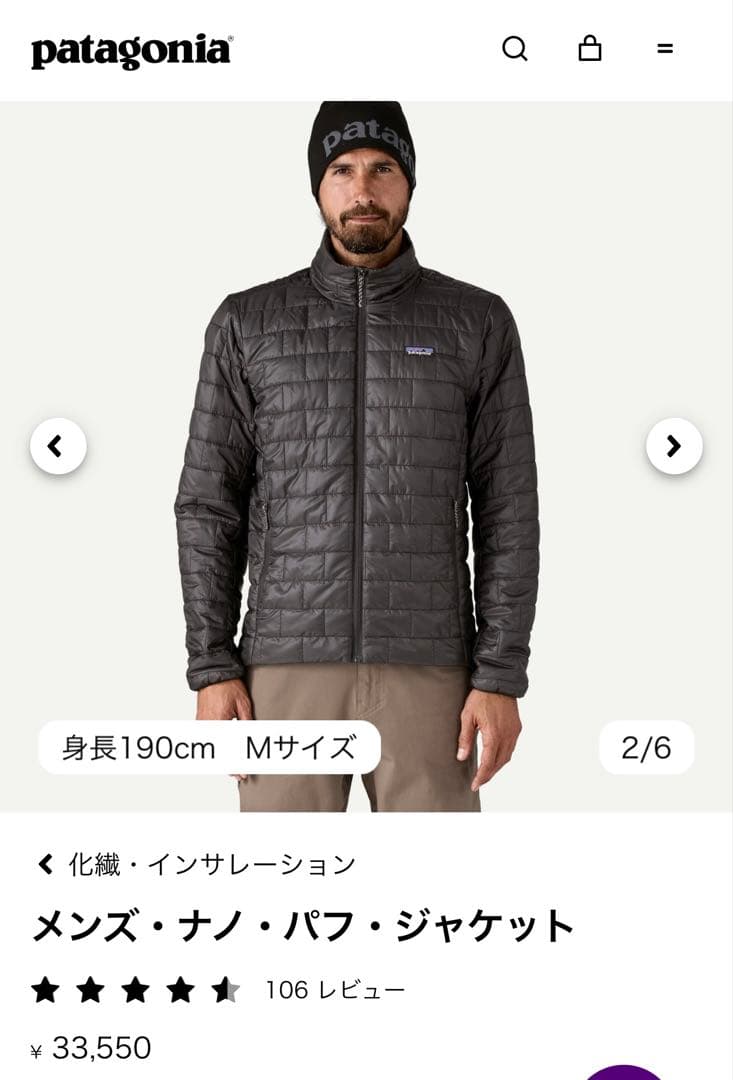733x1080 pixels.
Task: Open the shopping bag icon
Action: point(592,50)
